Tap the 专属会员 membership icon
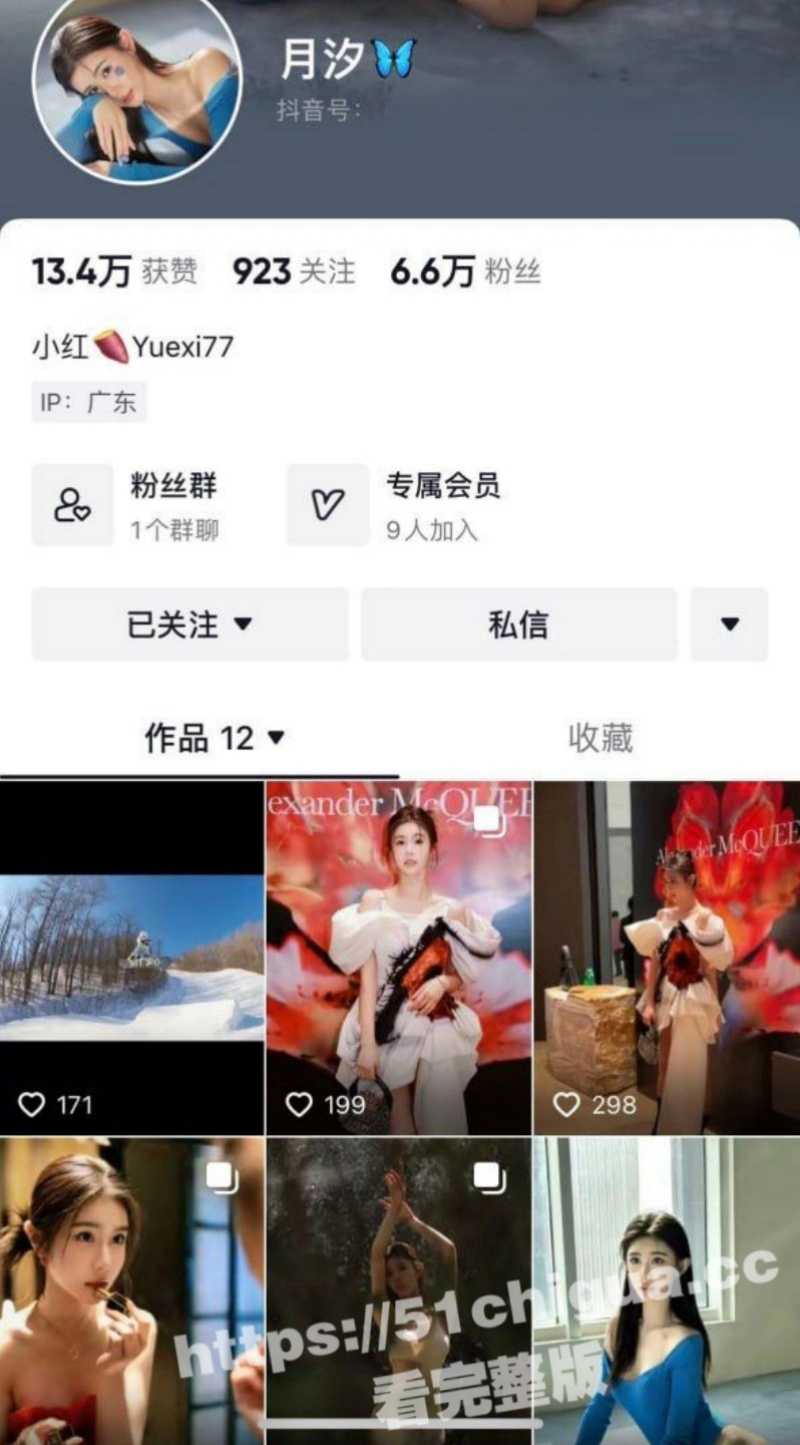 pos(329,504)
